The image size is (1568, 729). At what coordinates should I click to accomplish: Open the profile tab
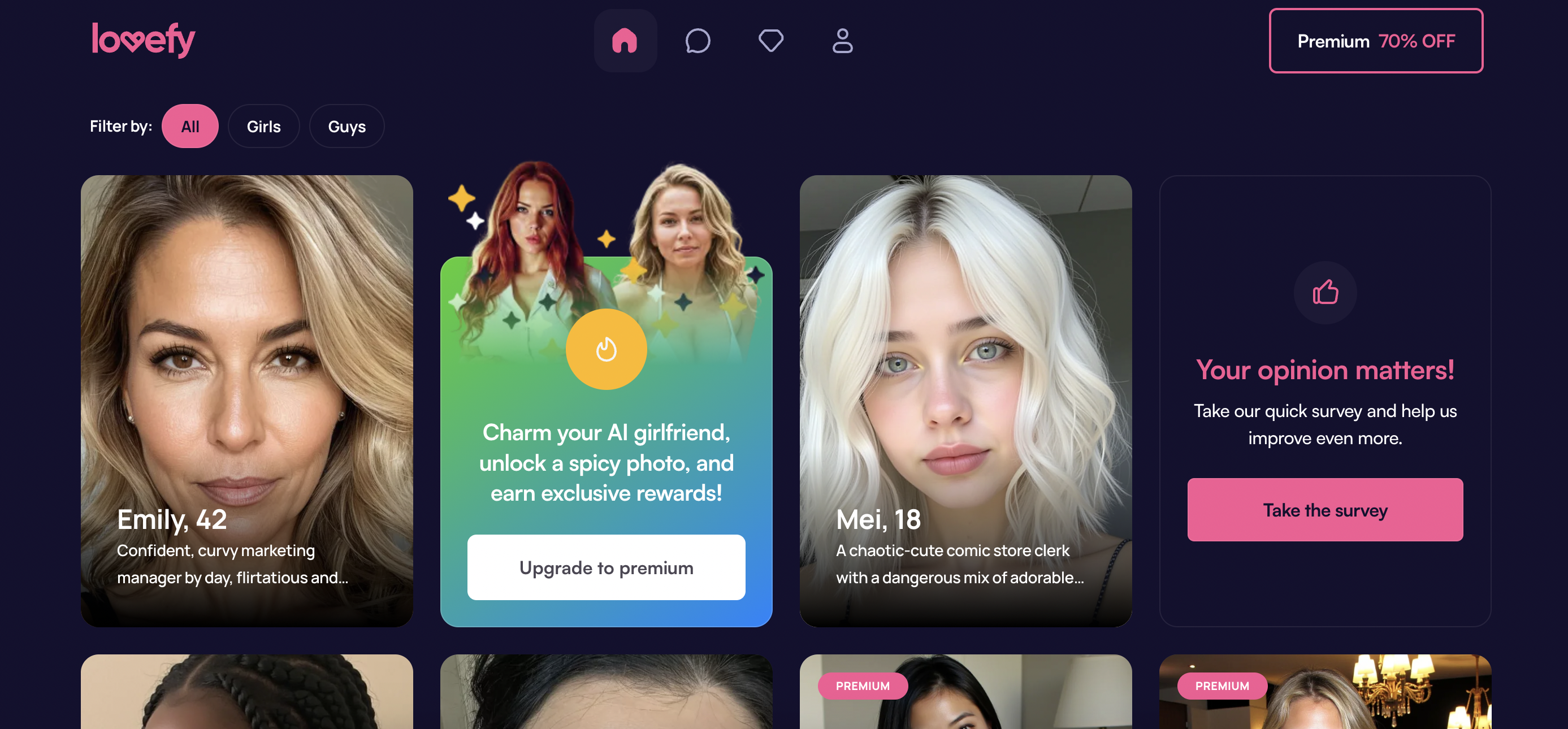[x=842, y=41]
